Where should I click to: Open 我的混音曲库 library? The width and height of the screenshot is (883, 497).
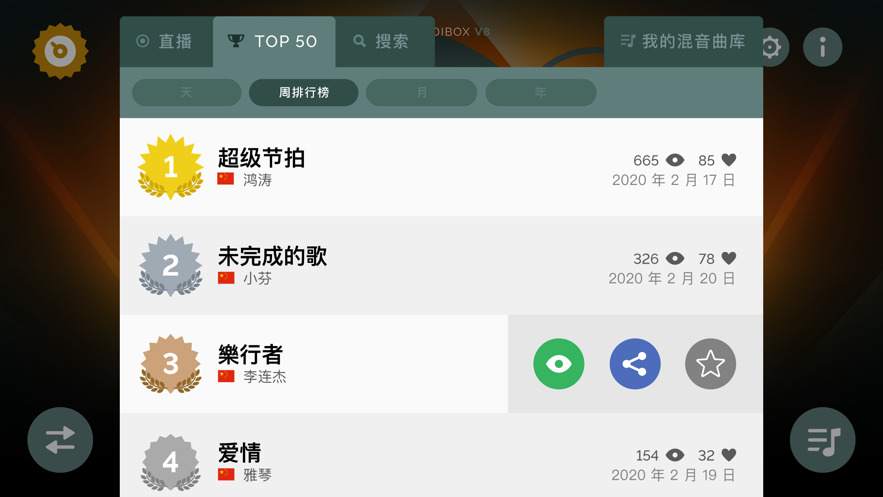(x=682, y=42)
